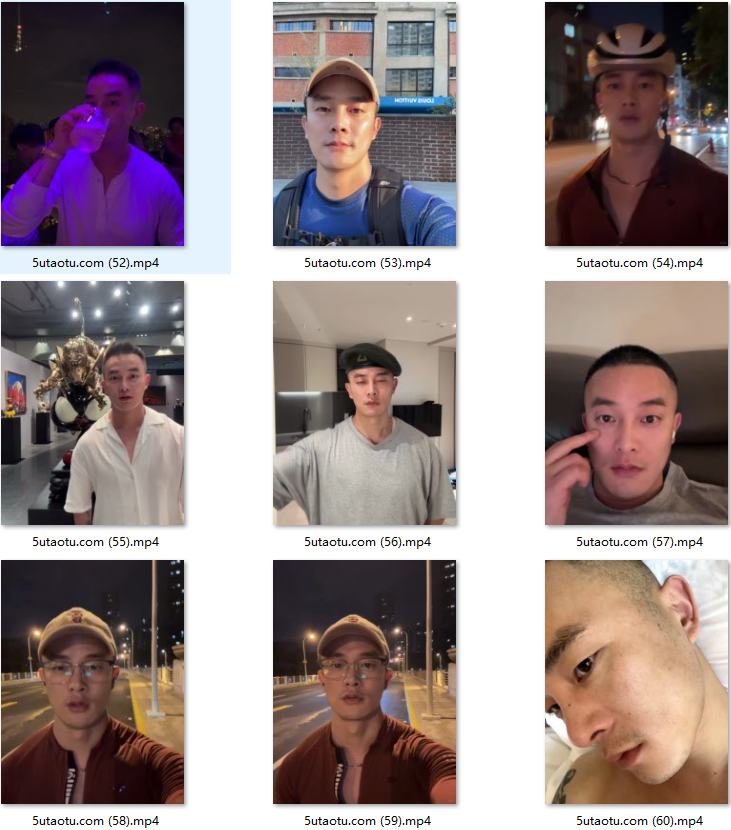
Task: Select the file 5utaotu.com (59).mp4
Action: [x=364, y=682]
